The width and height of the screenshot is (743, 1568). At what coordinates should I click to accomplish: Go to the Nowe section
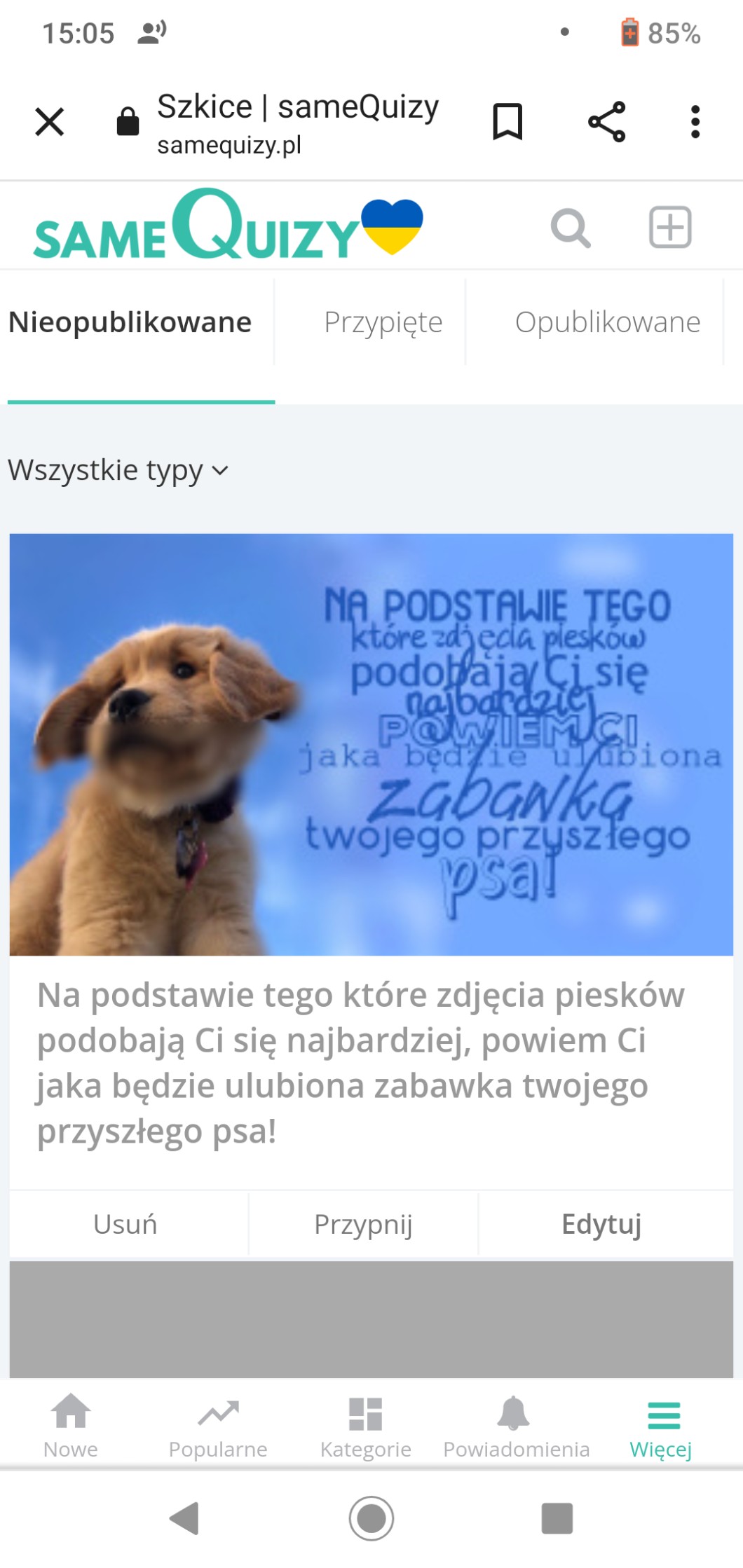tap(71, 1425)
